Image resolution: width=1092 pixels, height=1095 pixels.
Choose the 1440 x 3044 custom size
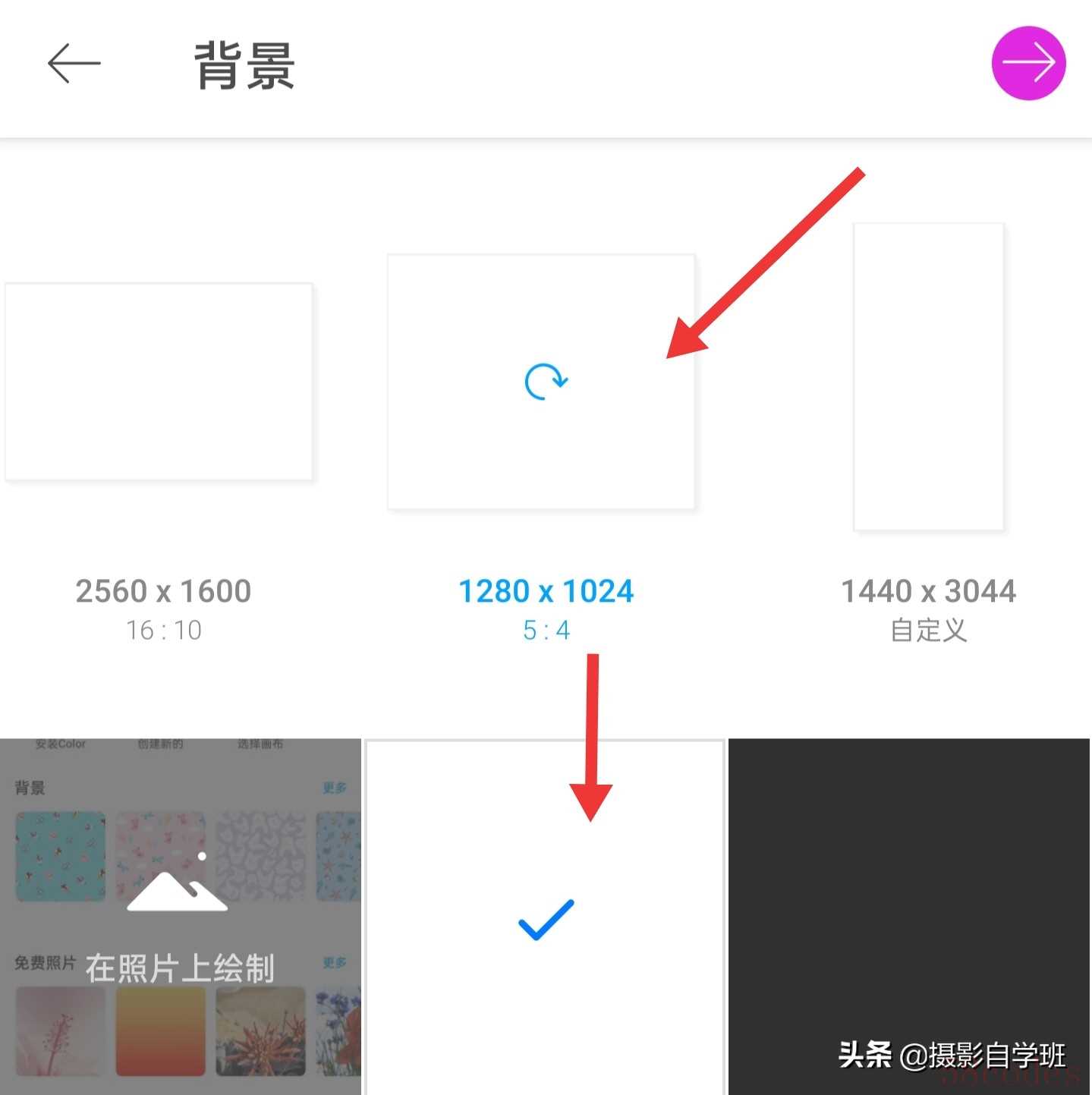[x=928, y=377]
